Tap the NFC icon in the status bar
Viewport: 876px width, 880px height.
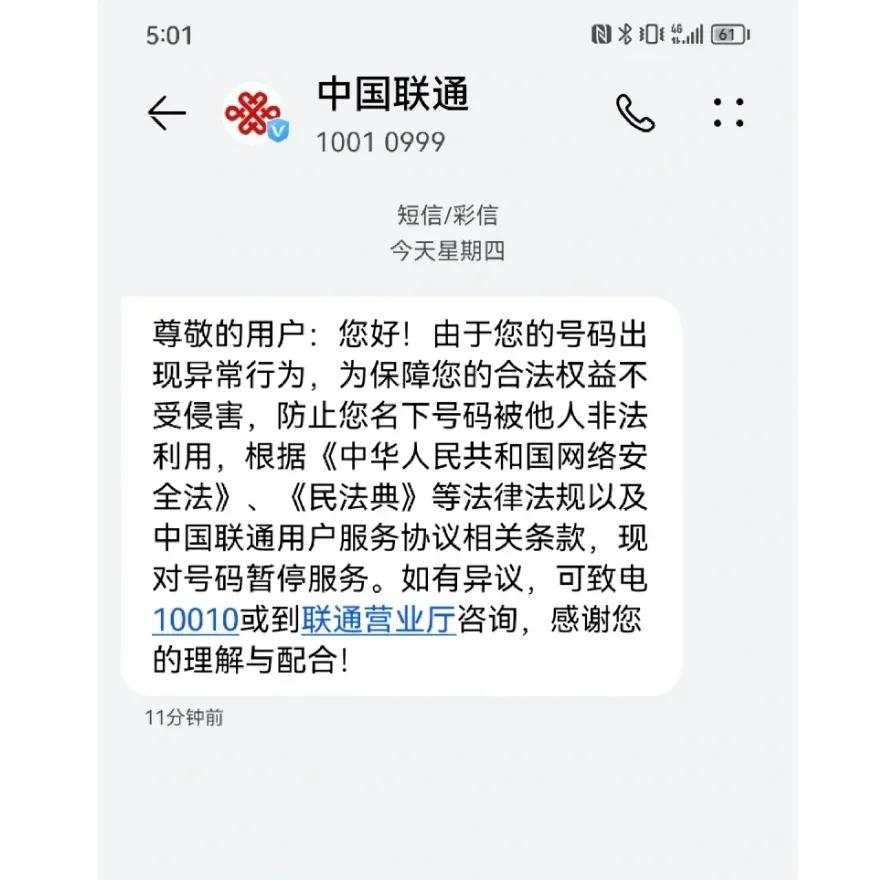click(x=603, y=33)
